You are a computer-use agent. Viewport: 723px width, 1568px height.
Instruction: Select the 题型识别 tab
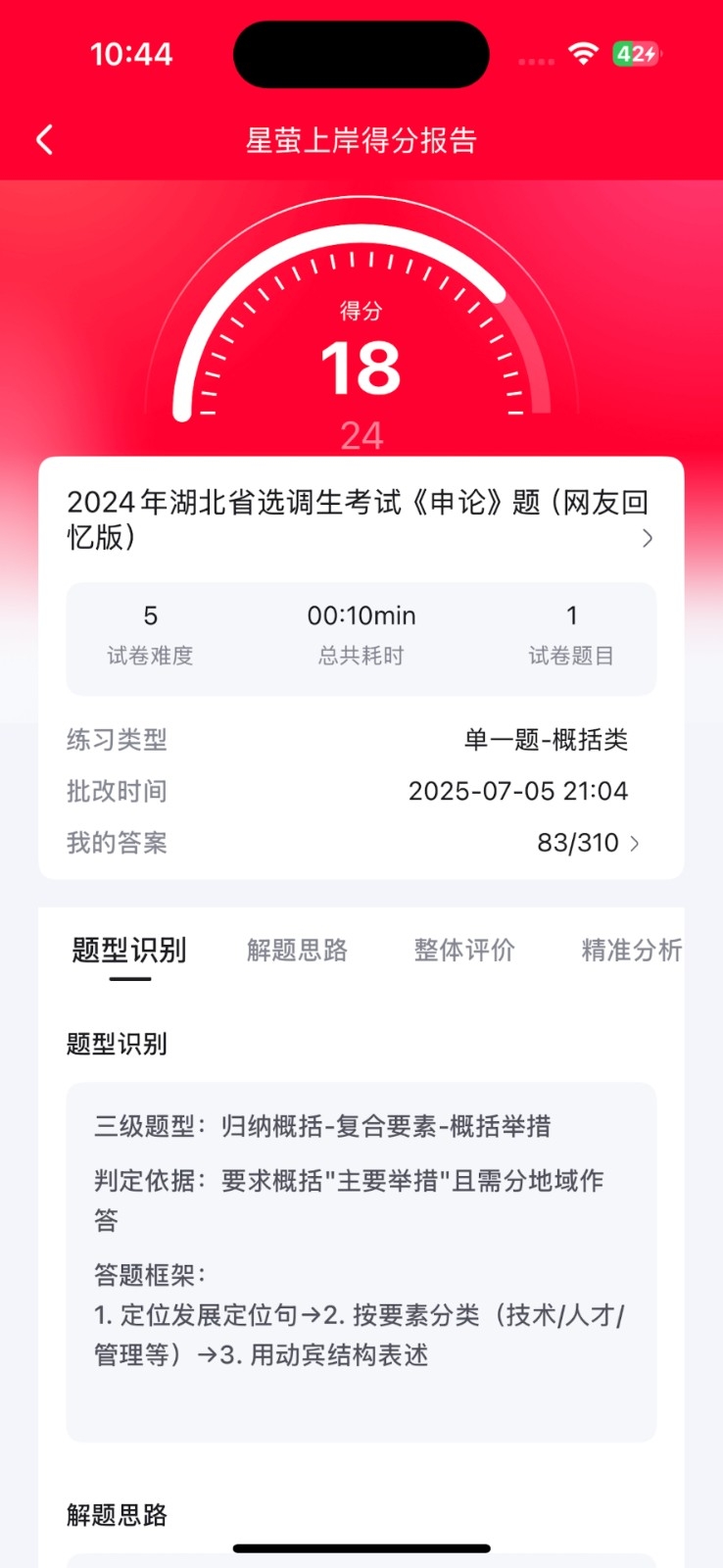pyautogui.click(x=129, y=950)
